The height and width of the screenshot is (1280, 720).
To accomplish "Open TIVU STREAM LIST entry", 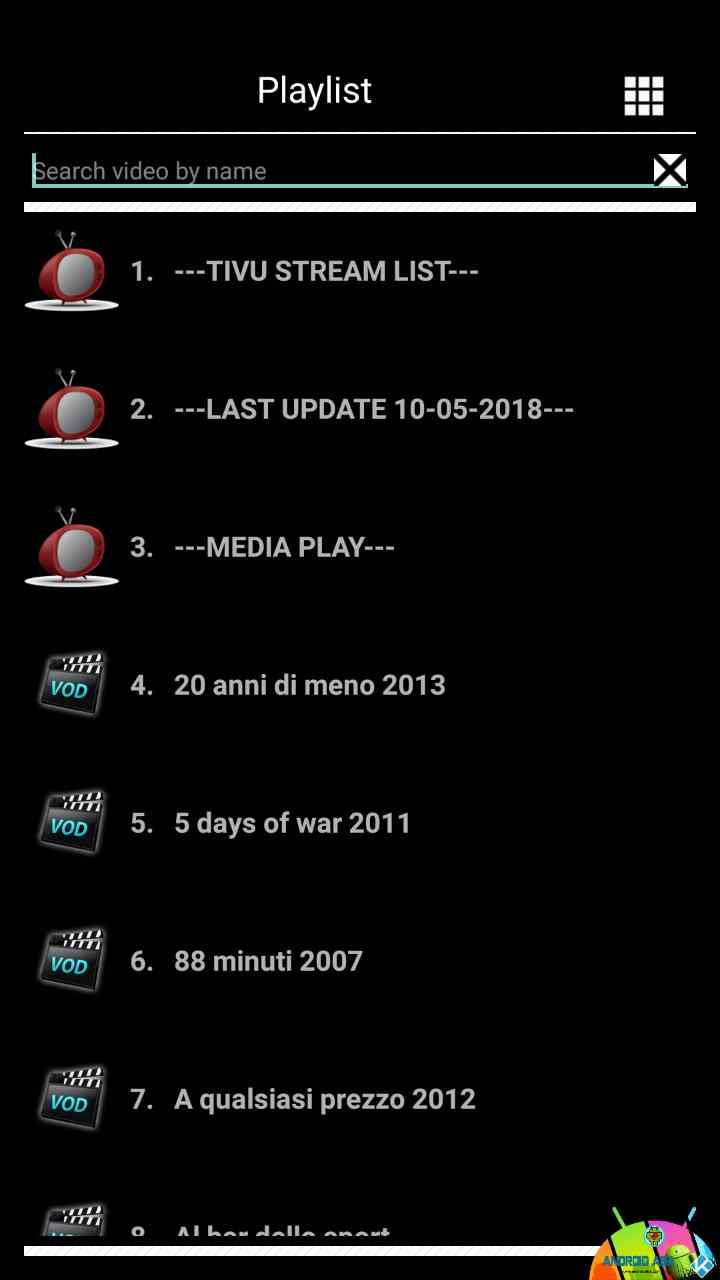I will click(x=326, y=271).
